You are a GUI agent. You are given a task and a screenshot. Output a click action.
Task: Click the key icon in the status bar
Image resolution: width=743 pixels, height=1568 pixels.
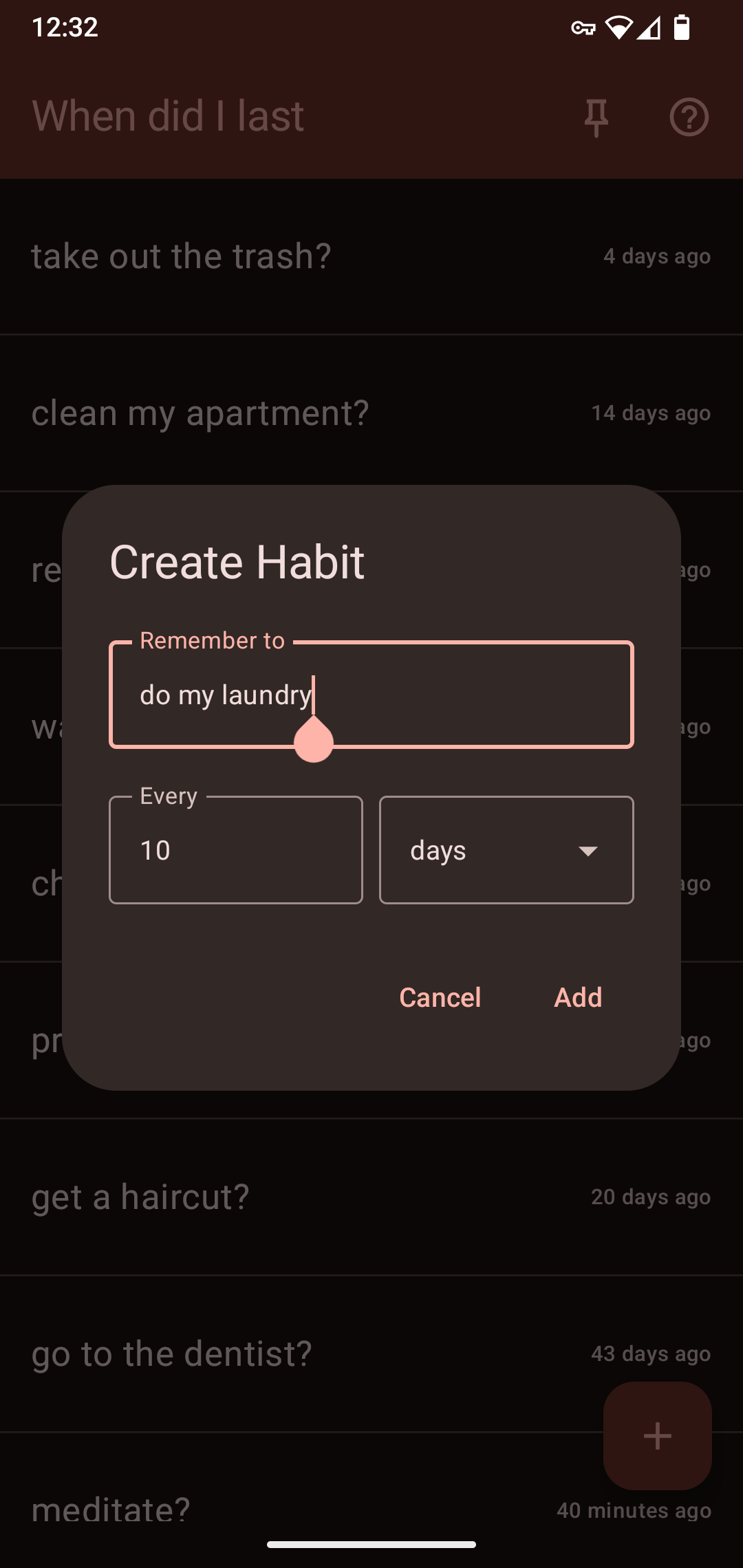[x=584, y=29]
